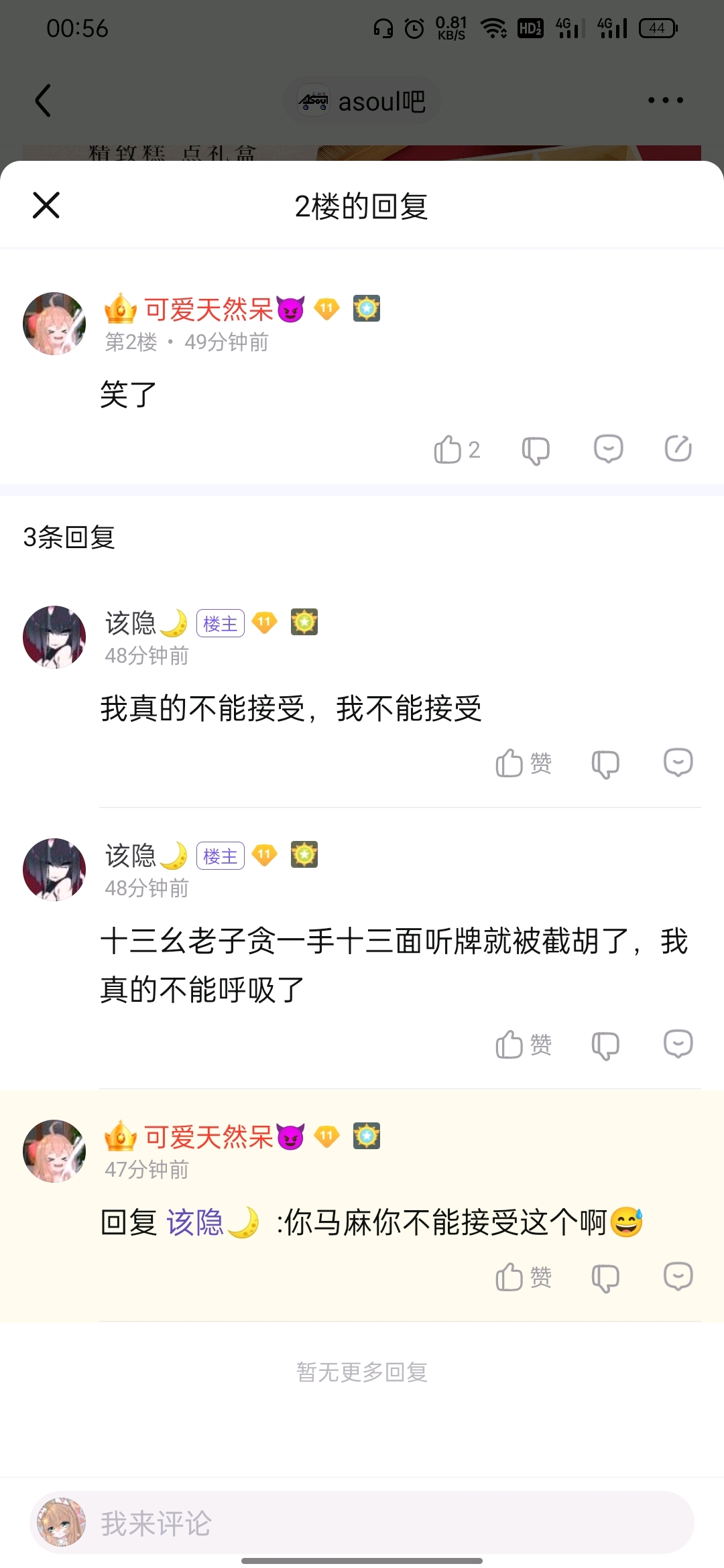Comment on the reply 我真的不能接受，我不能接受
The height and width of the screenshot is (1568, 724).
pos(678,763)
